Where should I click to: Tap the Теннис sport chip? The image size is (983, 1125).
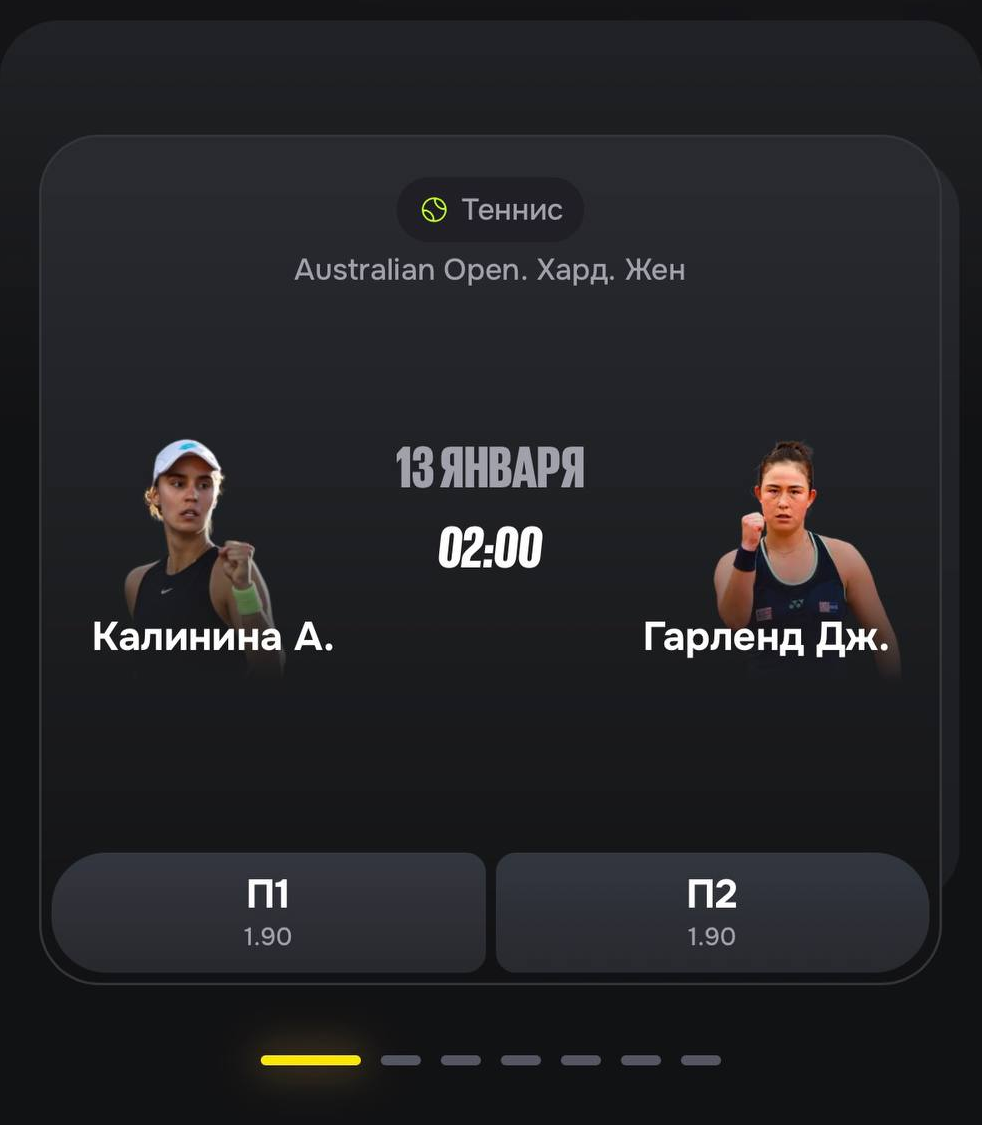point(490,210)
